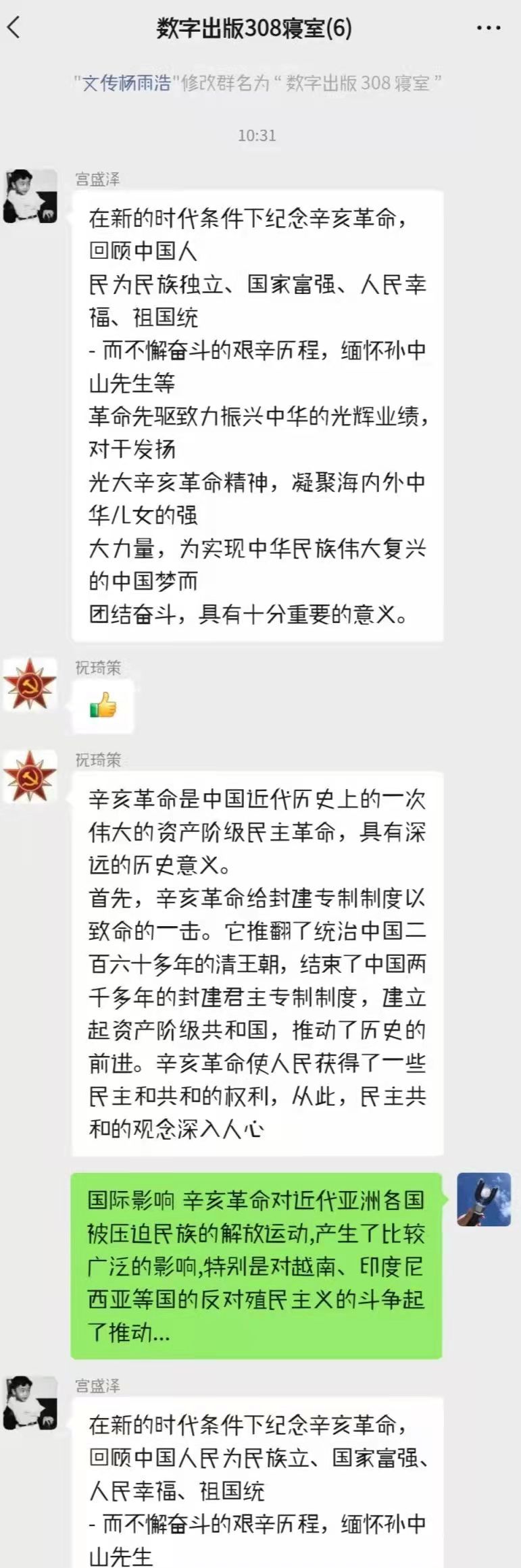This screenshot has height=1568, width=521.
Task: Open the group chat overflow menu
Action: click(489, 28)
